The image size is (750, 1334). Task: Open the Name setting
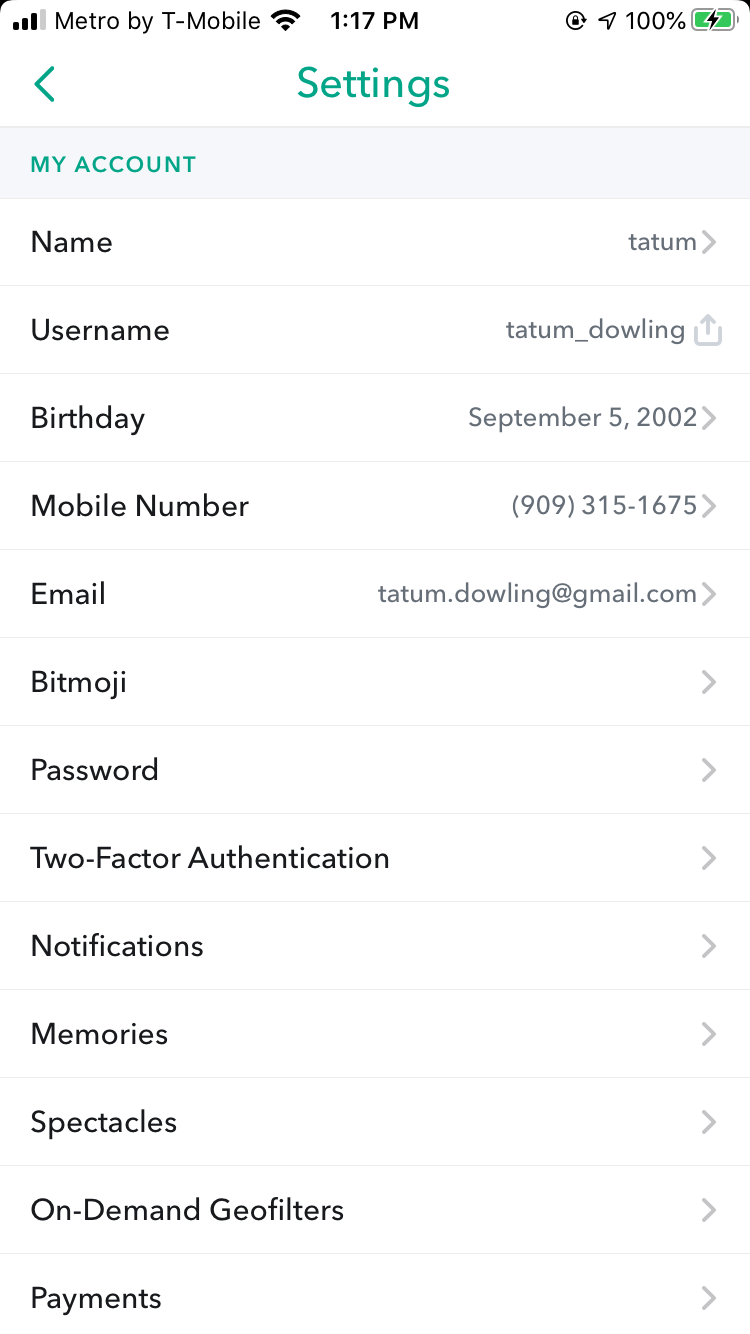[x=375, y=242]
